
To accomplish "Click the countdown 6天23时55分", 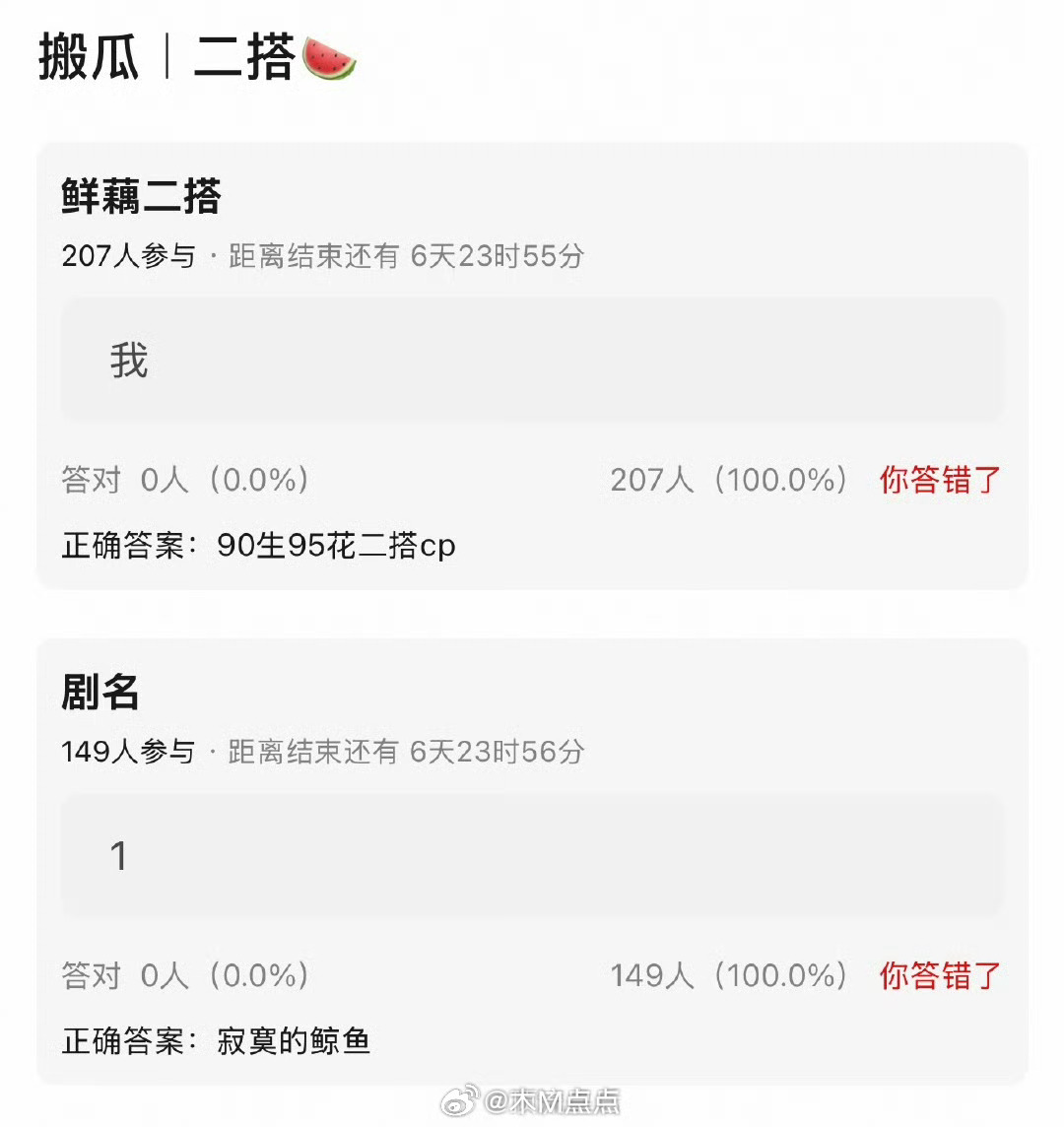I will tap(497, 256).
